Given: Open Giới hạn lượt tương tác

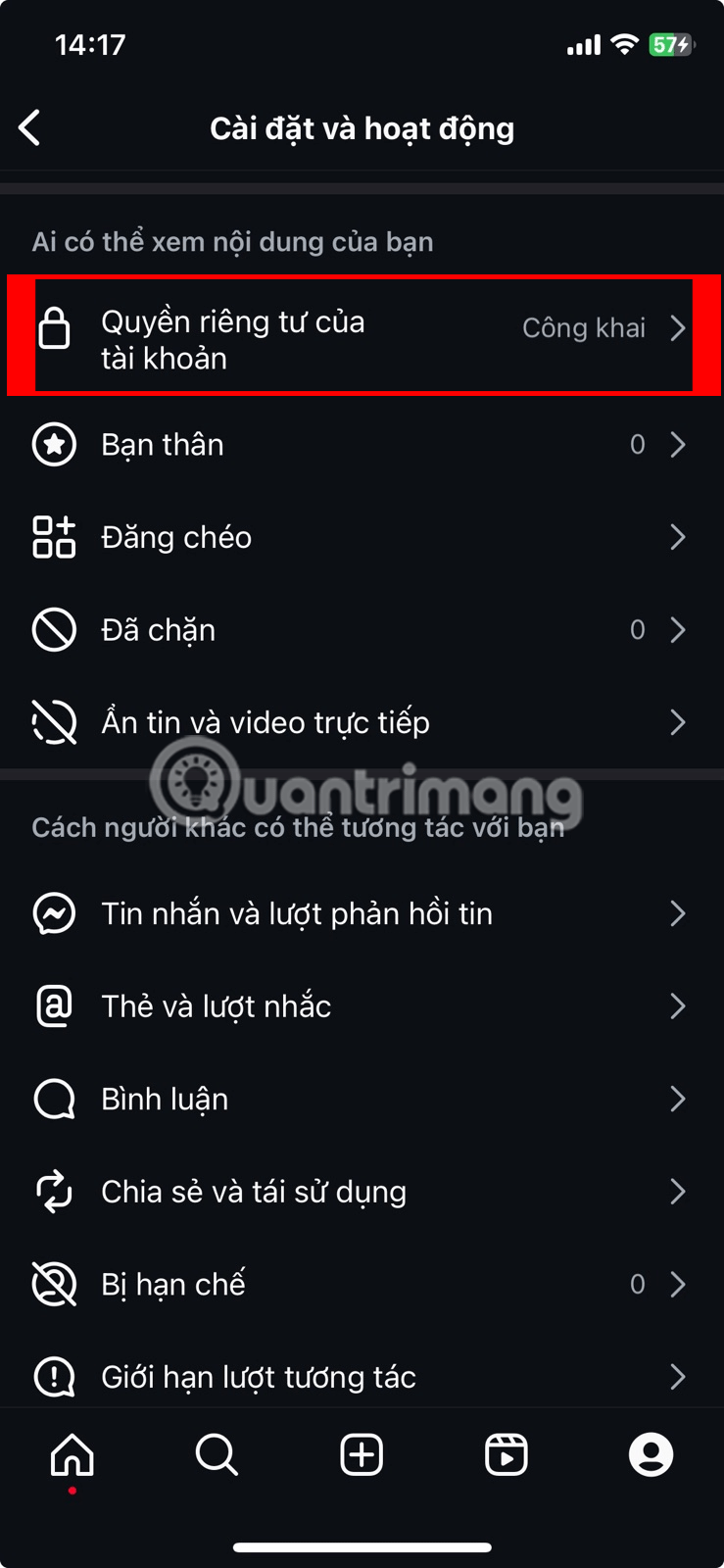Looking at the screenshot, I should pos(362,1377).
